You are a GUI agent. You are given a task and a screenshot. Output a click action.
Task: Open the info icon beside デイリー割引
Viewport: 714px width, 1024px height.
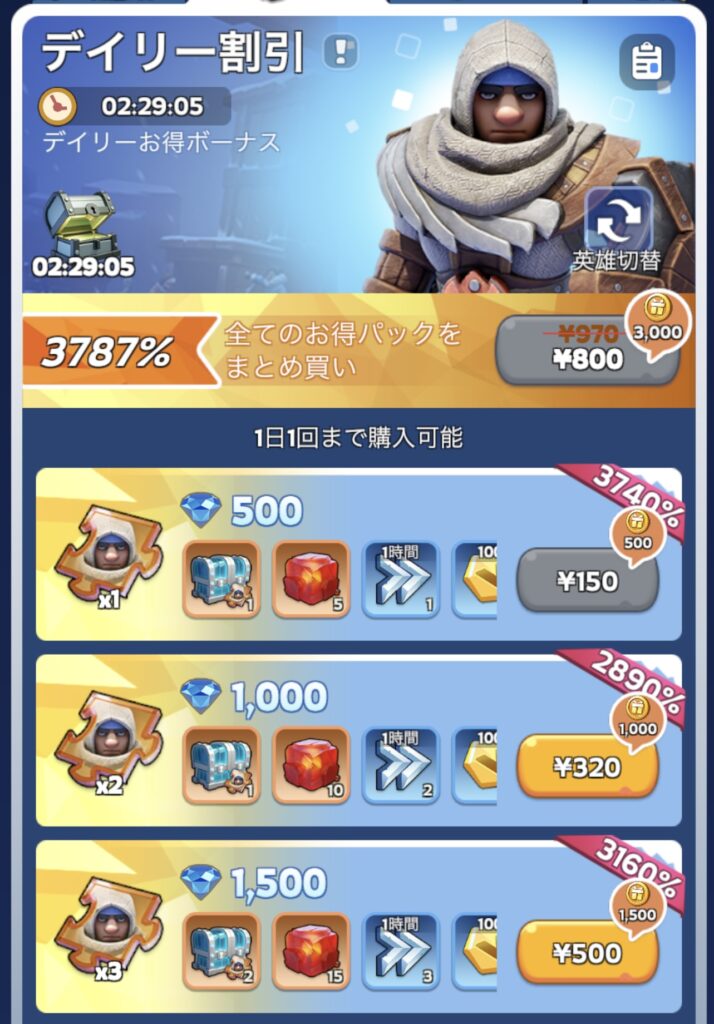344,50
